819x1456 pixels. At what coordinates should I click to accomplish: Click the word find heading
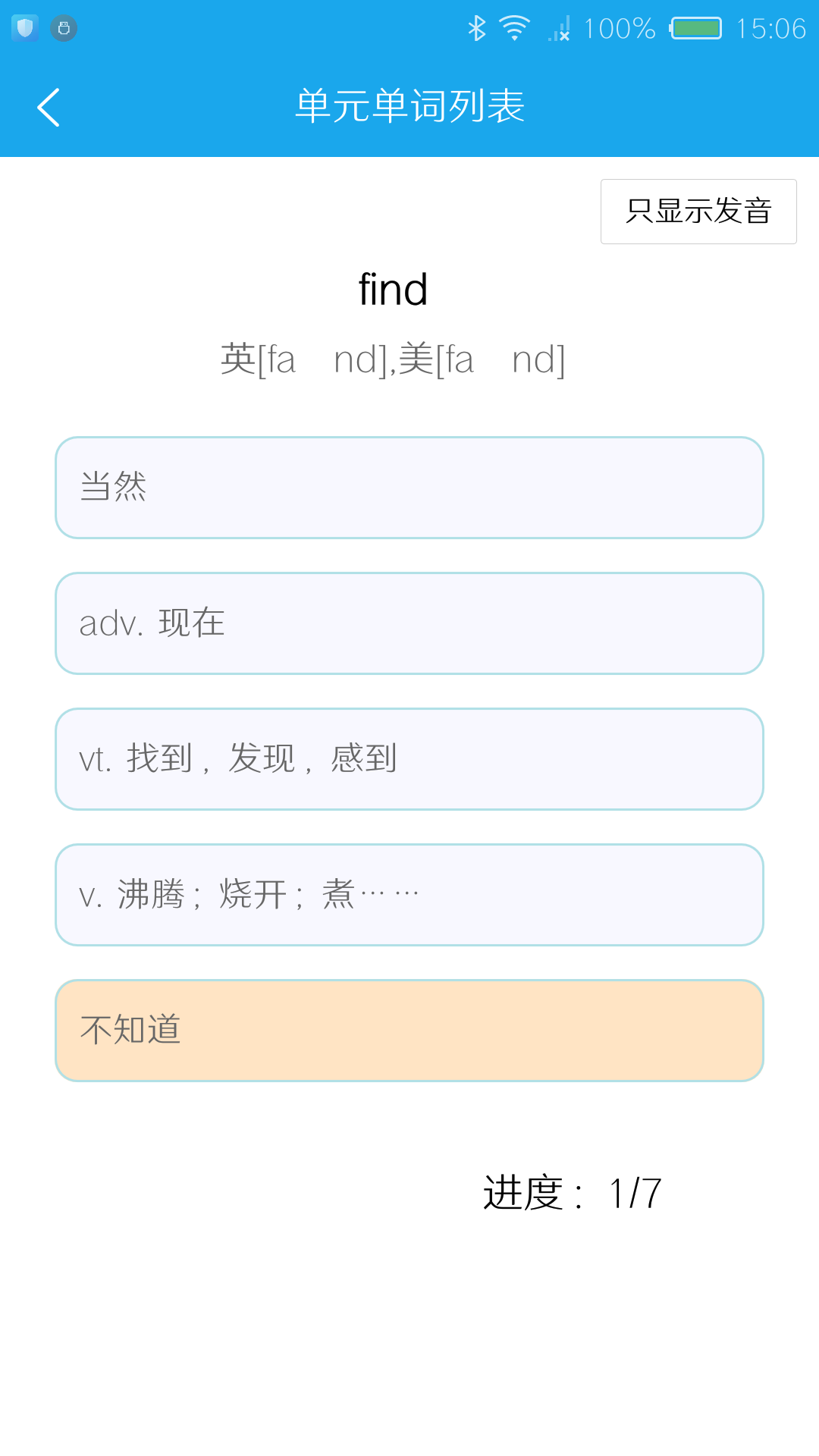coord(394,288)
